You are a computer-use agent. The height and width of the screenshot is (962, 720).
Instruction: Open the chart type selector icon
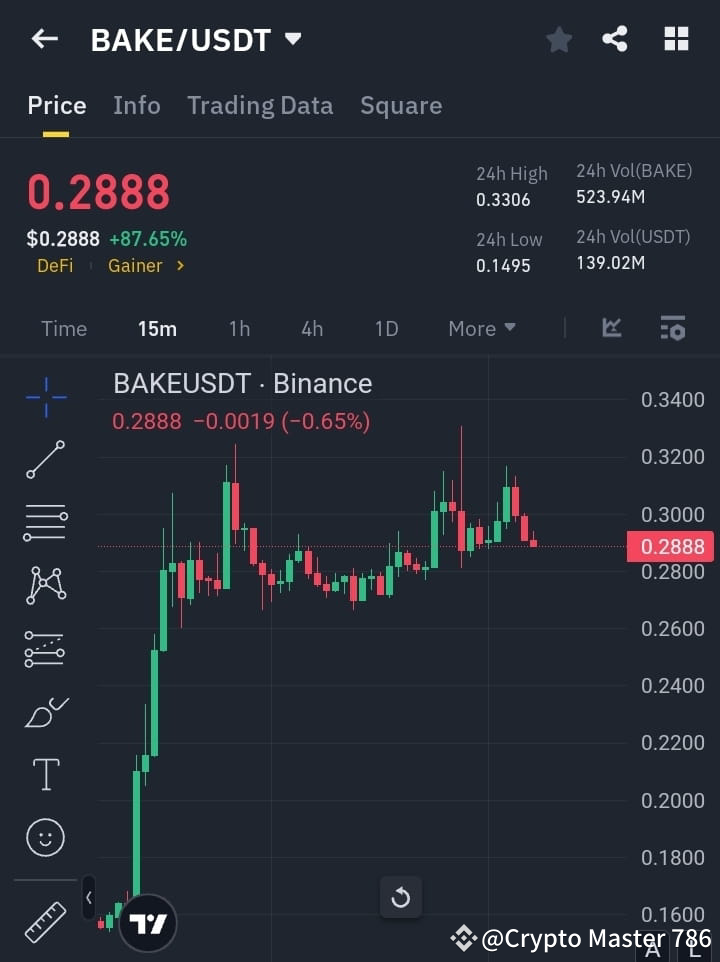point(610,328)
